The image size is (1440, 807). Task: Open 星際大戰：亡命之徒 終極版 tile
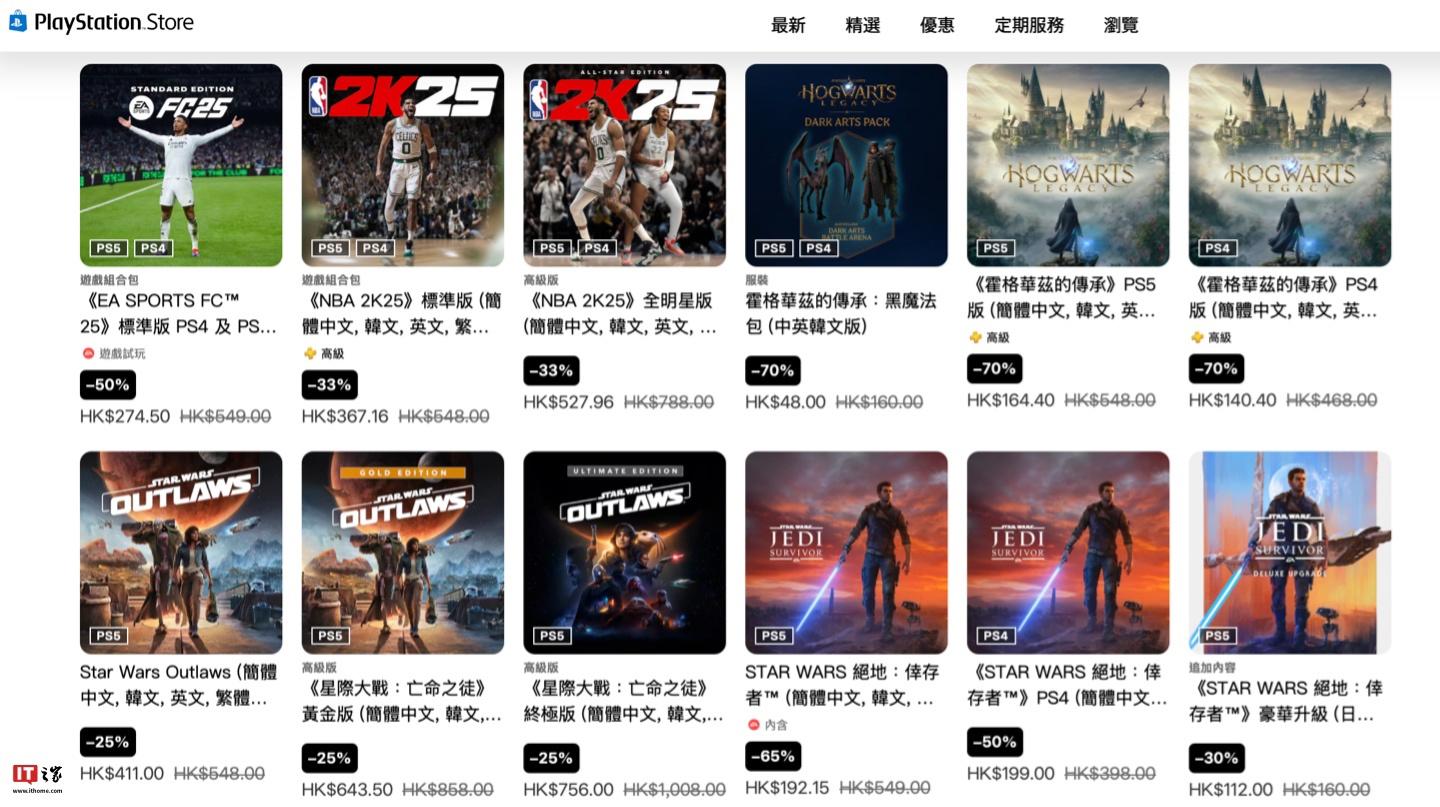(x=625, y=552)
